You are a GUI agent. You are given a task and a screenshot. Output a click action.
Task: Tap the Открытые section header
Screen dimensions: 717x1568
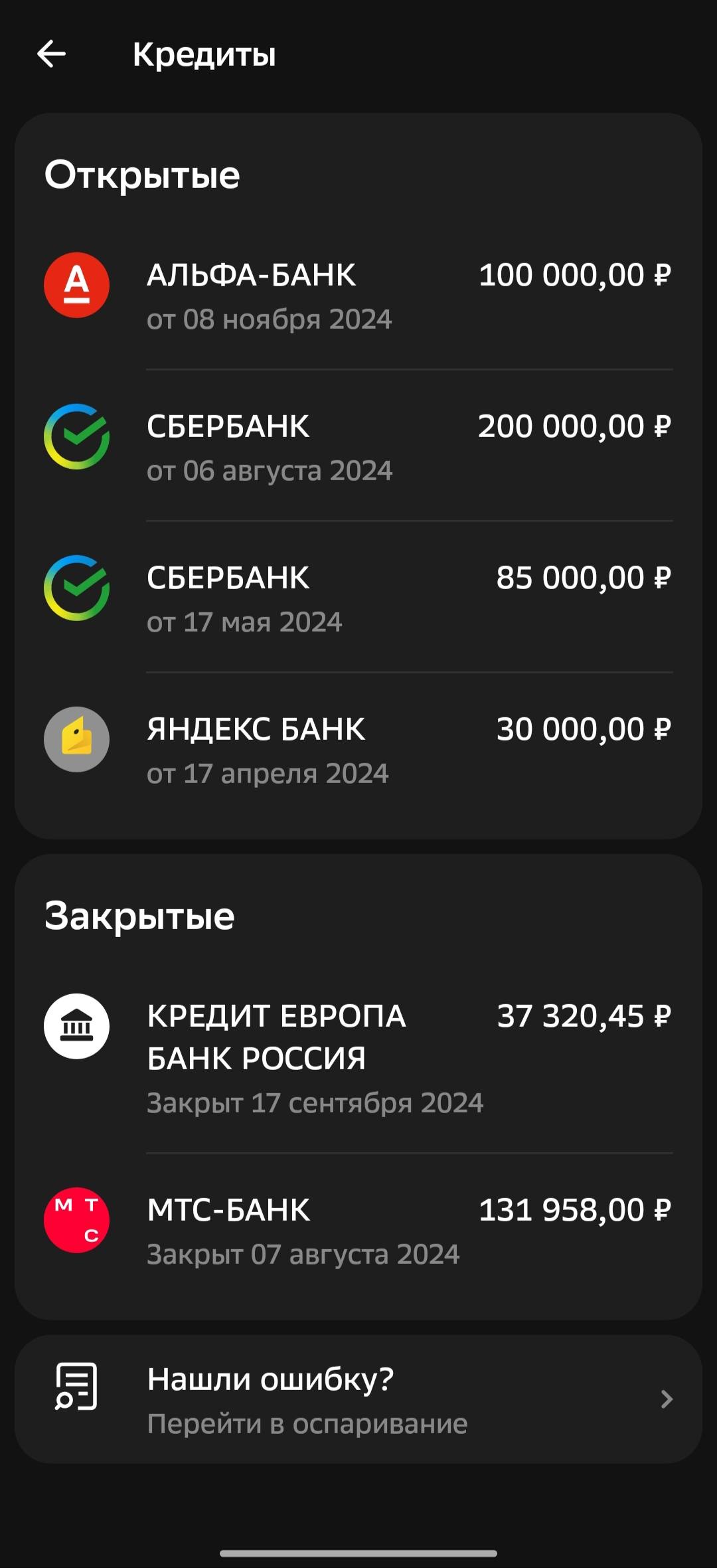tap(142, 175)
